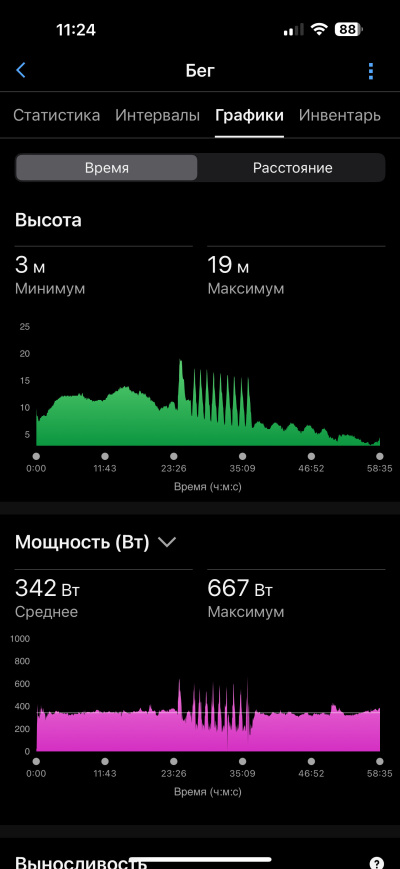The height and width of the screenshot is (869, 400).
Task: Go back using the blue arrow
Action: click(21, 70)
